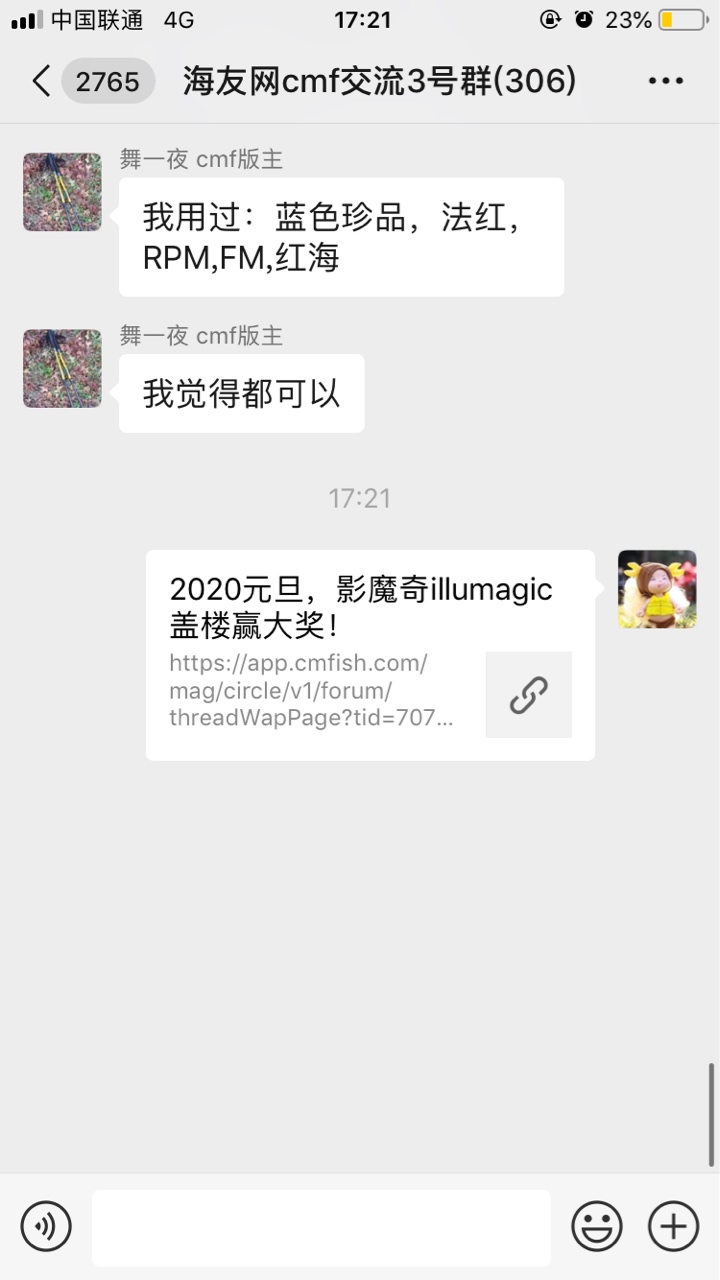Open 舞一夜's avatar beside 我觉得都可以
The width and height of the screenshot is (720, 1280).
click(62, 368)
